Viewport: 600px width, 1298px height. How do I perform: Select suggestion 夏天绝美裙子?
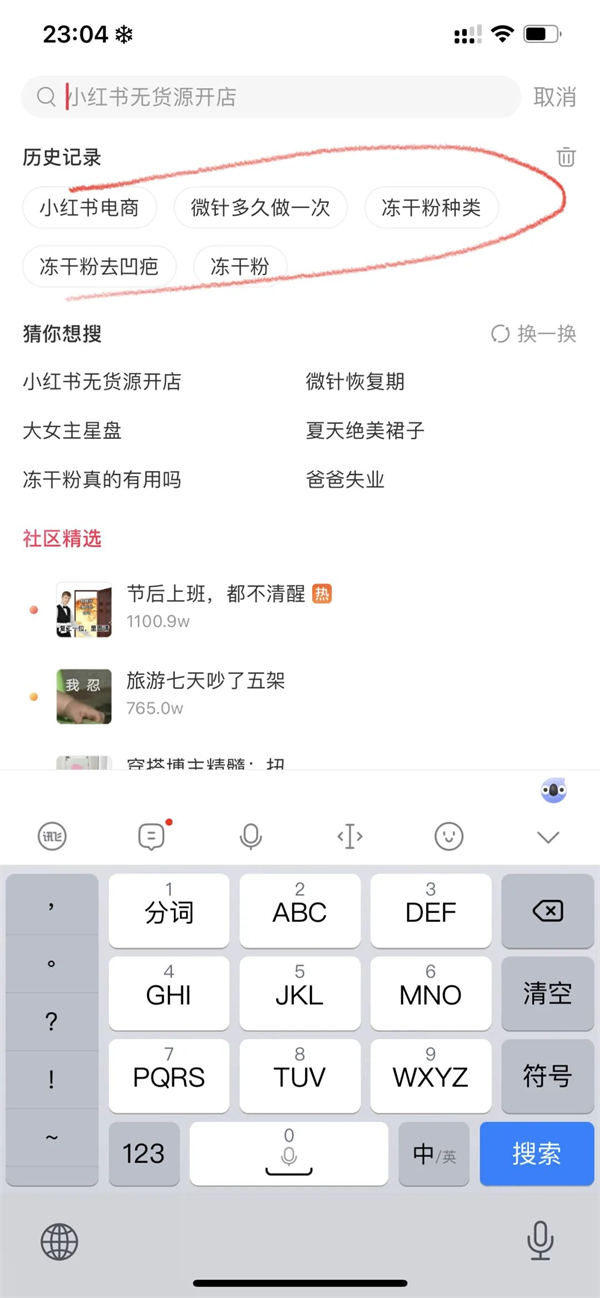pos(365,431)
